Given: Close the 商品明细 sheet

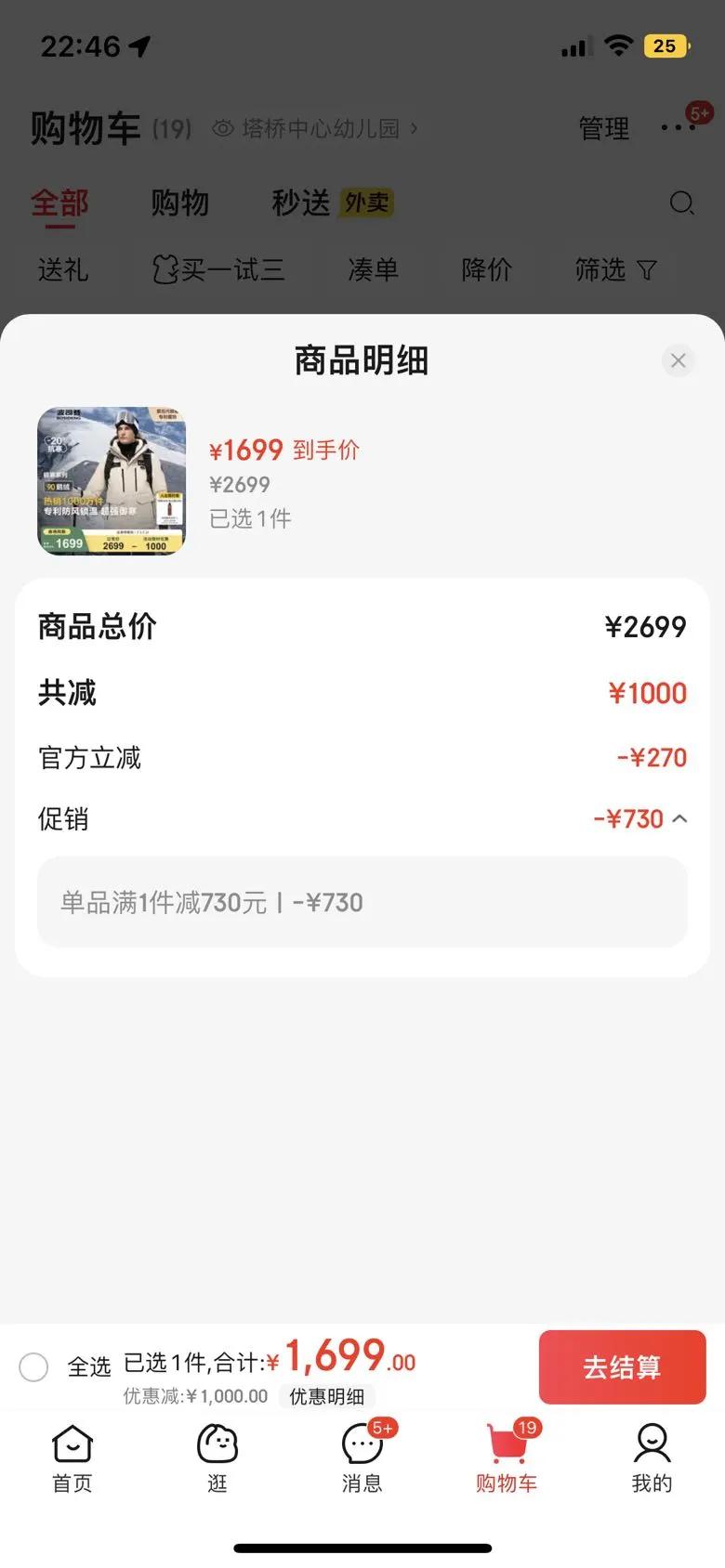Looking at the screenshot, I should [x=678, y=360].
